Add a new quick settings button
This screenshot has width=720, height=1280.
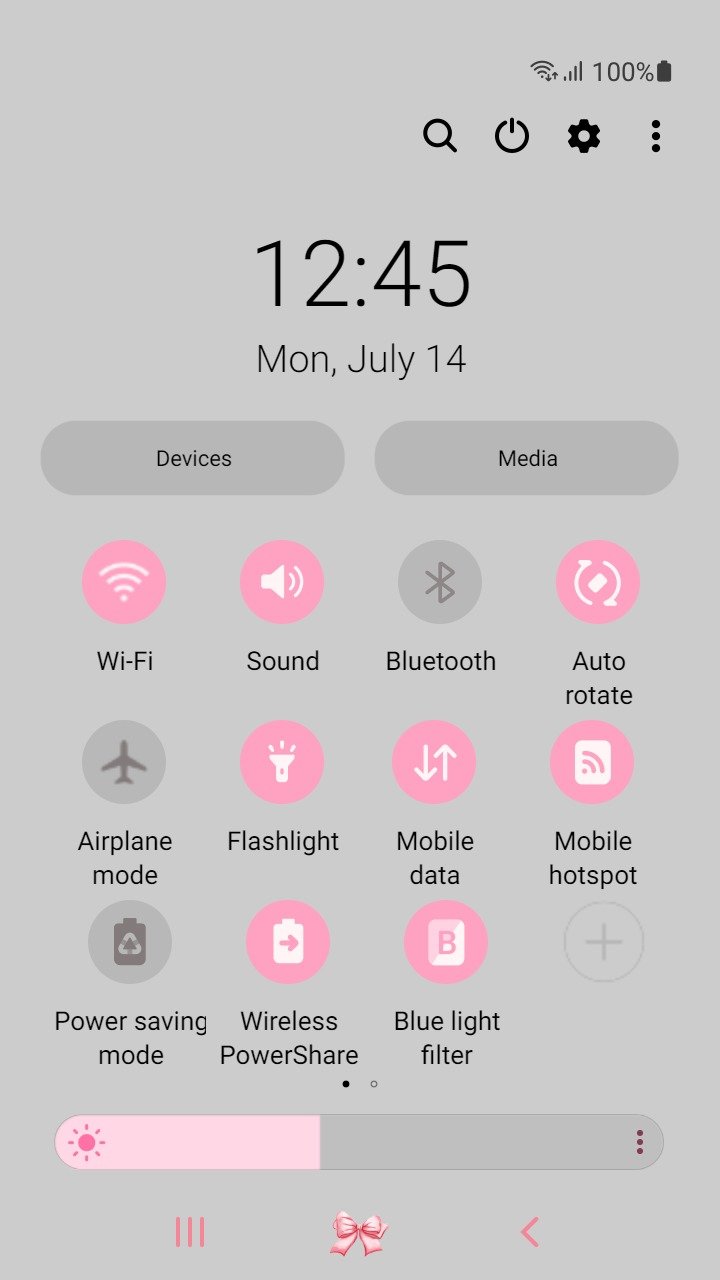[604, 942]
